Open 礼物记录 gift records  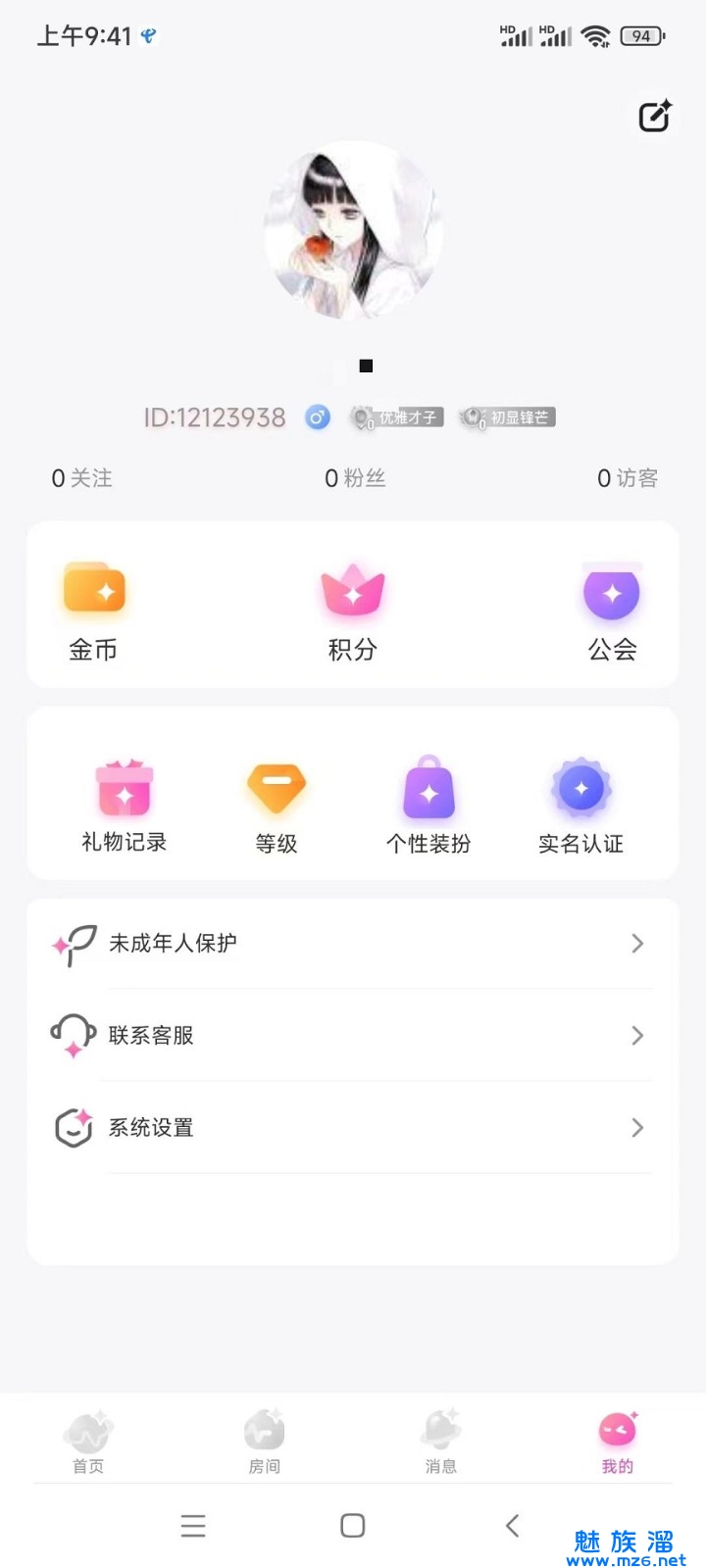125,805
